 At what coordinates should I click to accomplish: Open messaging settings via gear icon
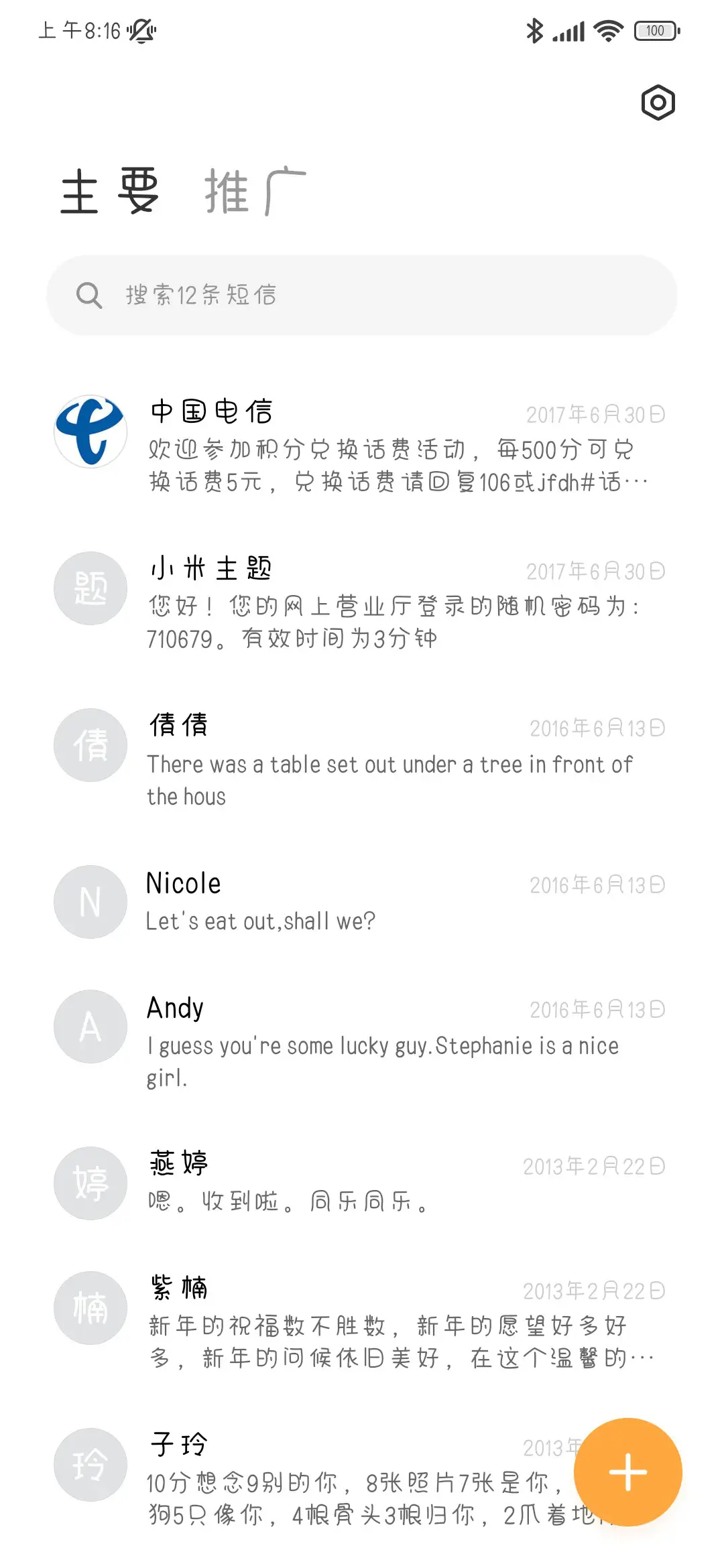(657, 102)
